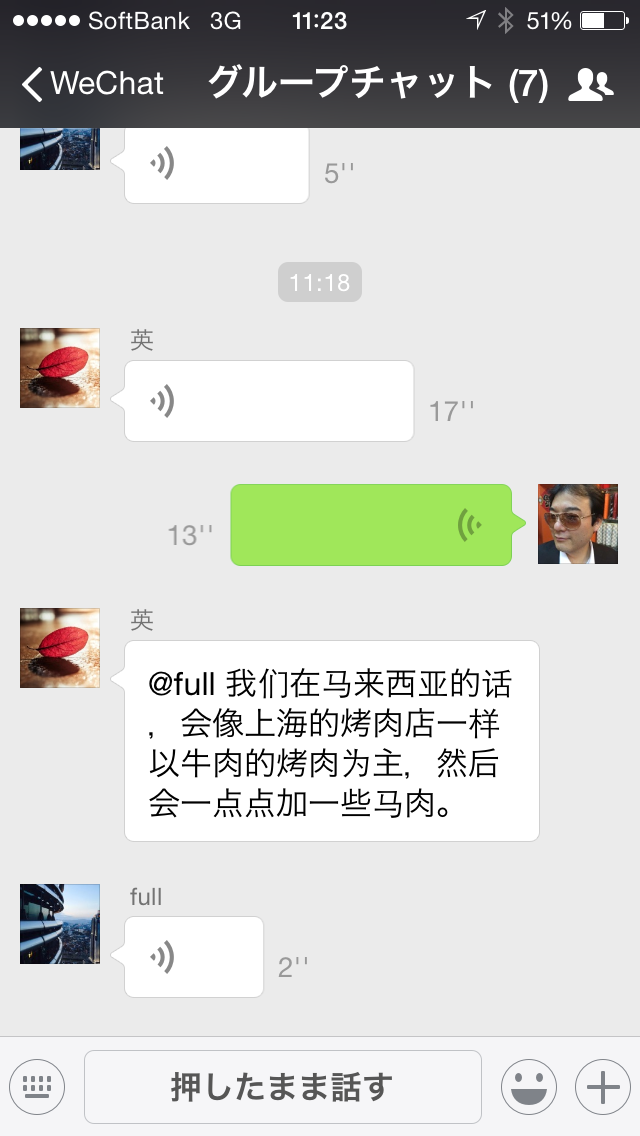Open full's avatar next to 2-second message
Image resolution: width=640 pixels, height=1136 pixels.
(x=60, y=924)
